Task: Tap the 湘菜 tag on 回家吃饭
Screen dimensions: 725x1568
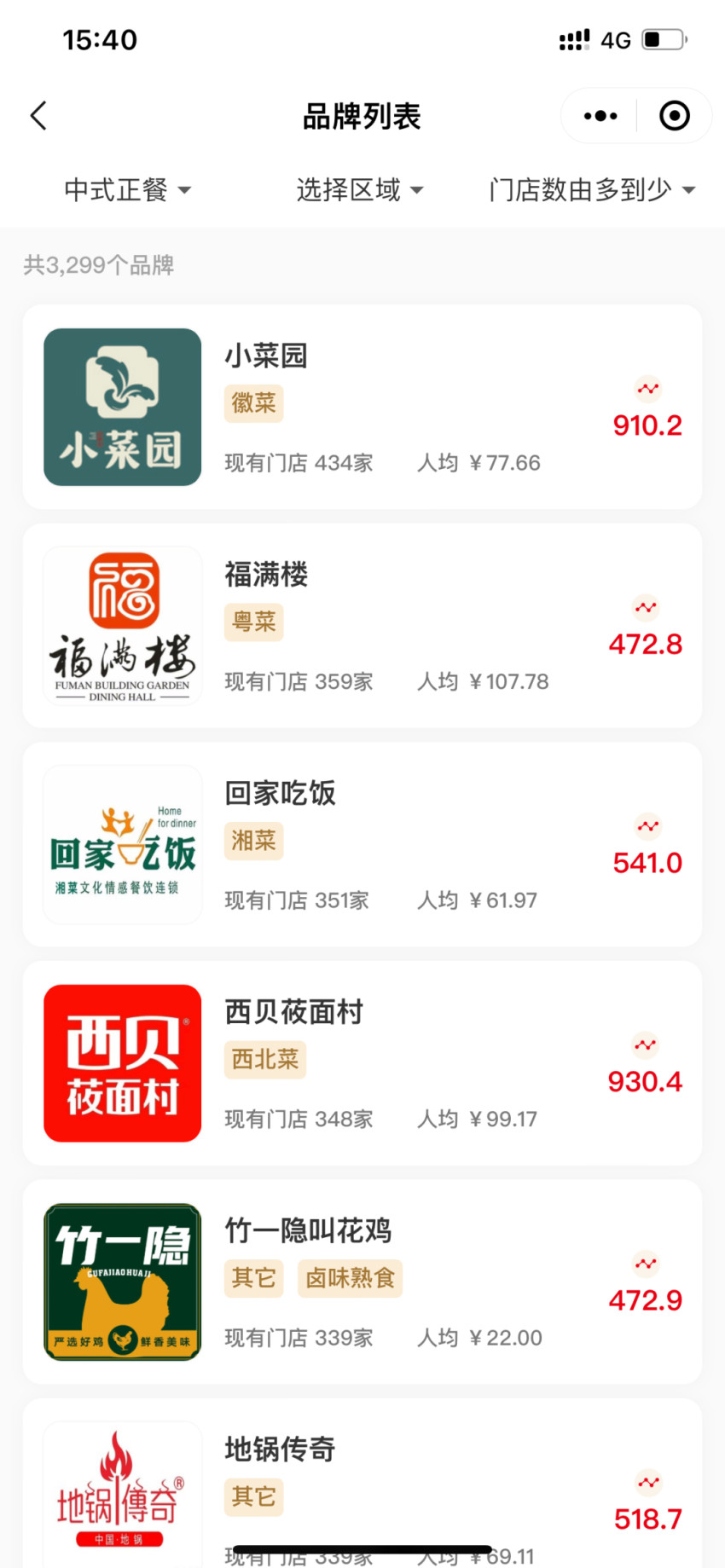Action: 253,841
